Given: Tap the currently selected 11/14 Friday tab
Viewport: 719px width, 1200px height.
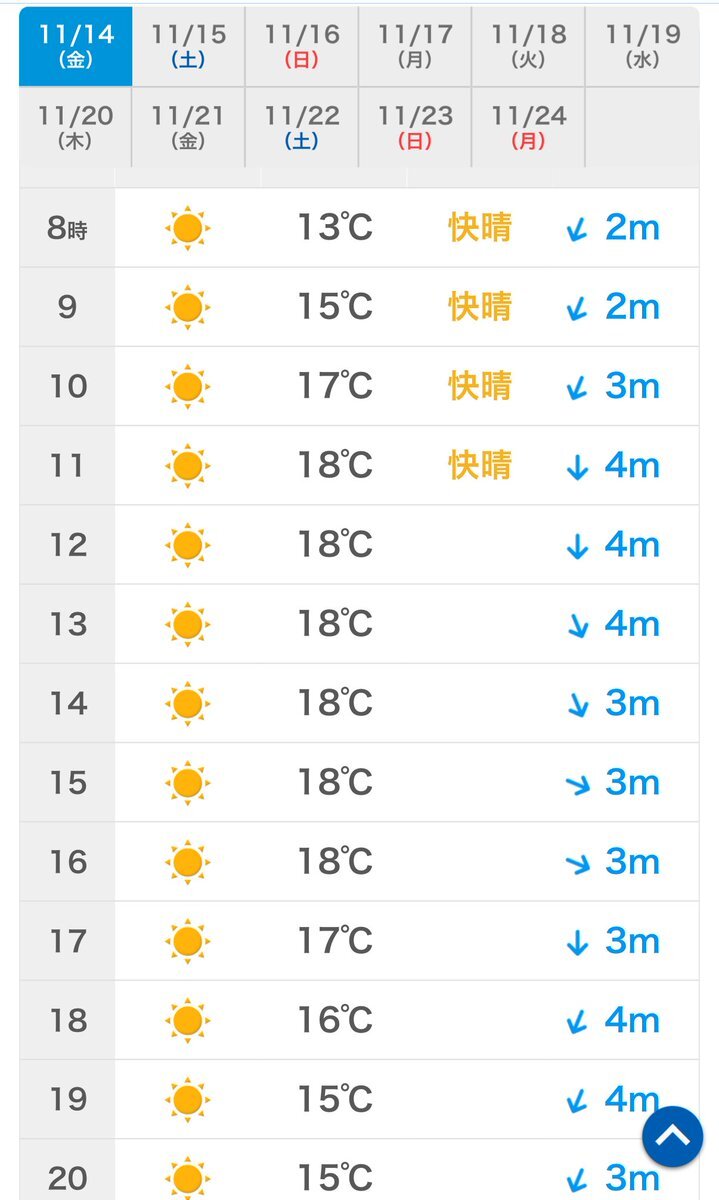Looking at the screenshot, I should click(75, 46).
